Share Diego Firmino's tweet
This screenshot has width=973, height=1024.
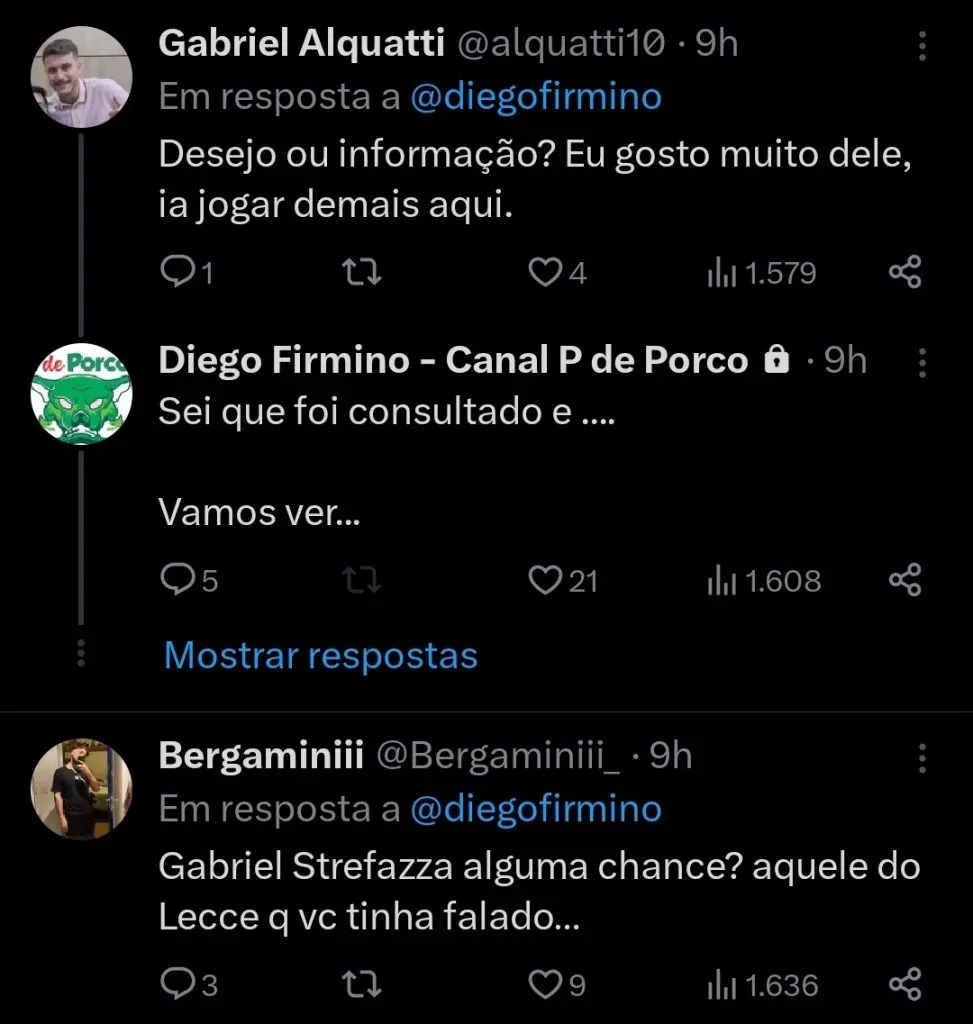click(x=905, y=579)
